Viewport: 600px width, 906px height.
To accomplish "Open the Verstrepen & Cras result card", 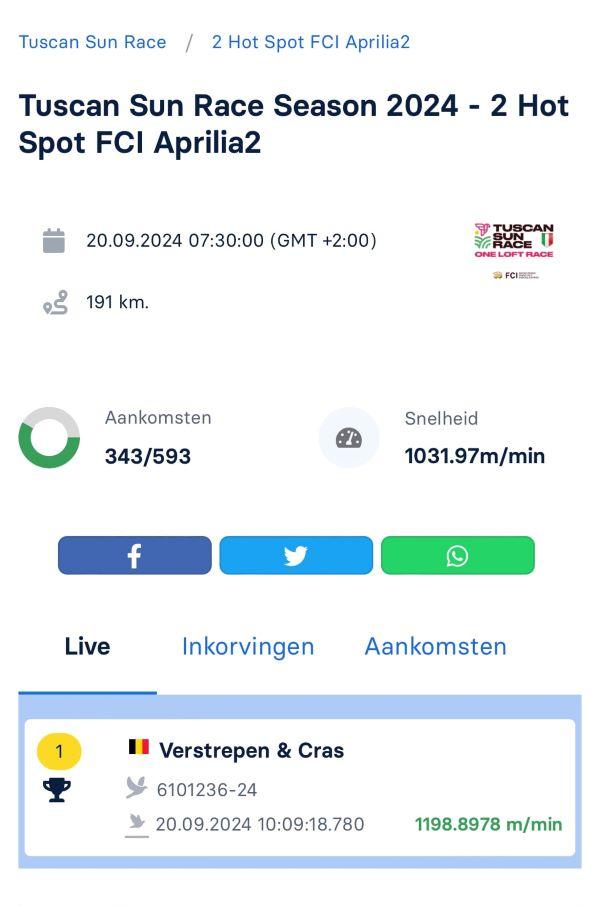I will [x=300, y=787].
